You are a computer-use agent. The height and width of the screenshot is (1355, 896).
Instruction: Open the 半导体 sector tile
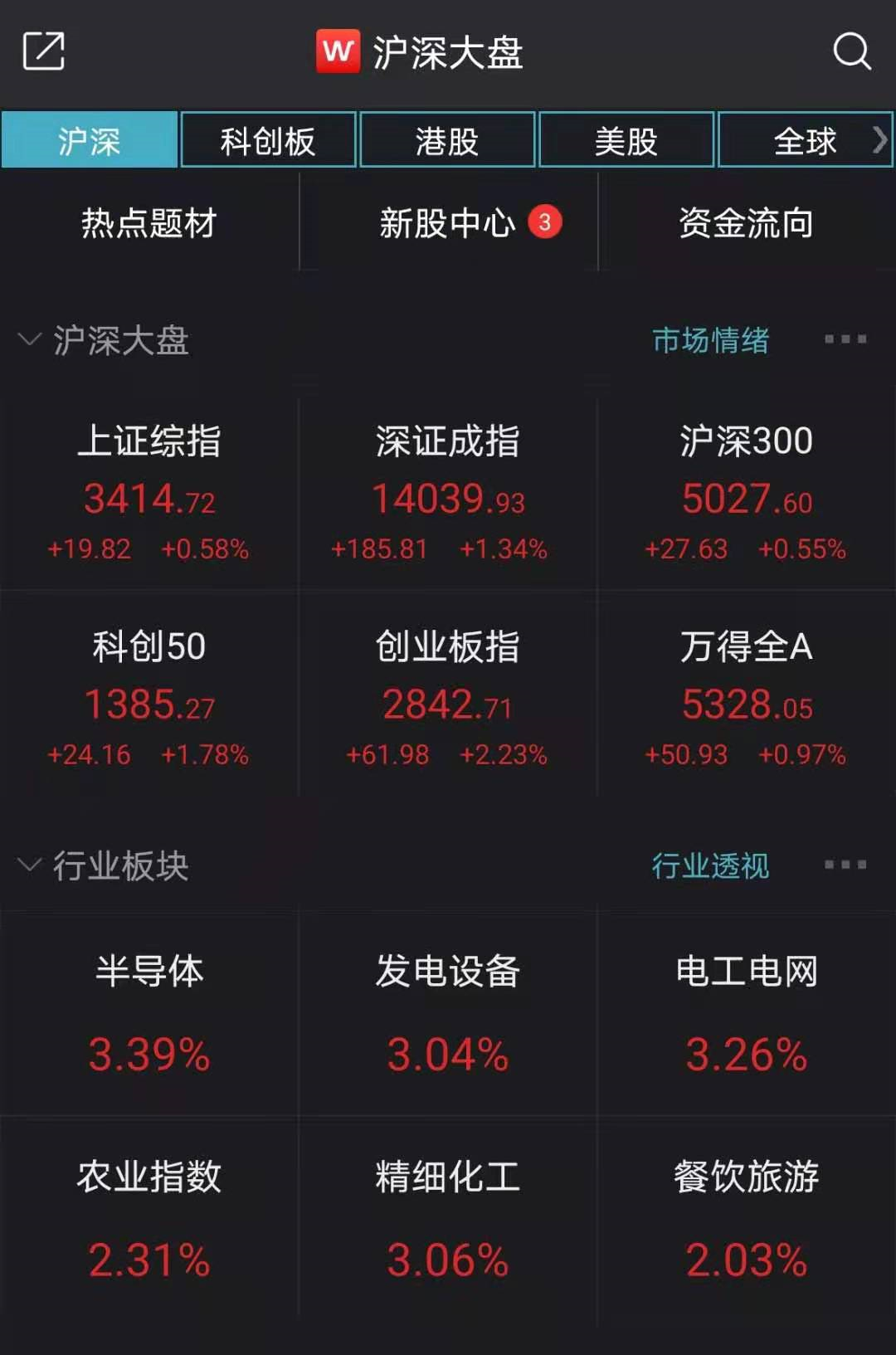click(149, 1014)
